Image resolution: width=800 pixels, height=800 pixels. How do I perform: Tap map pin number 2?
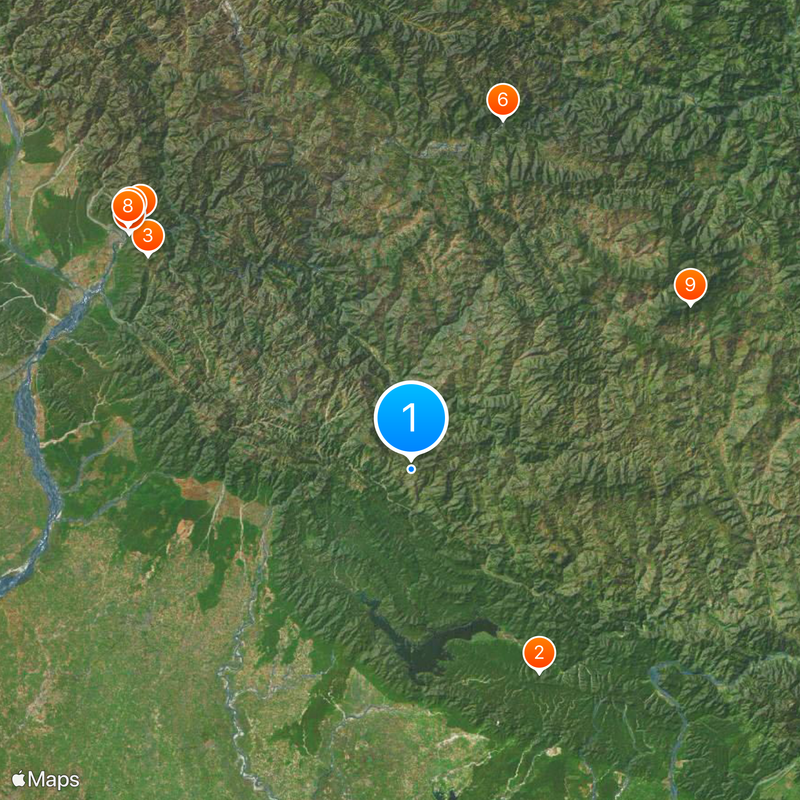(539, 654)
